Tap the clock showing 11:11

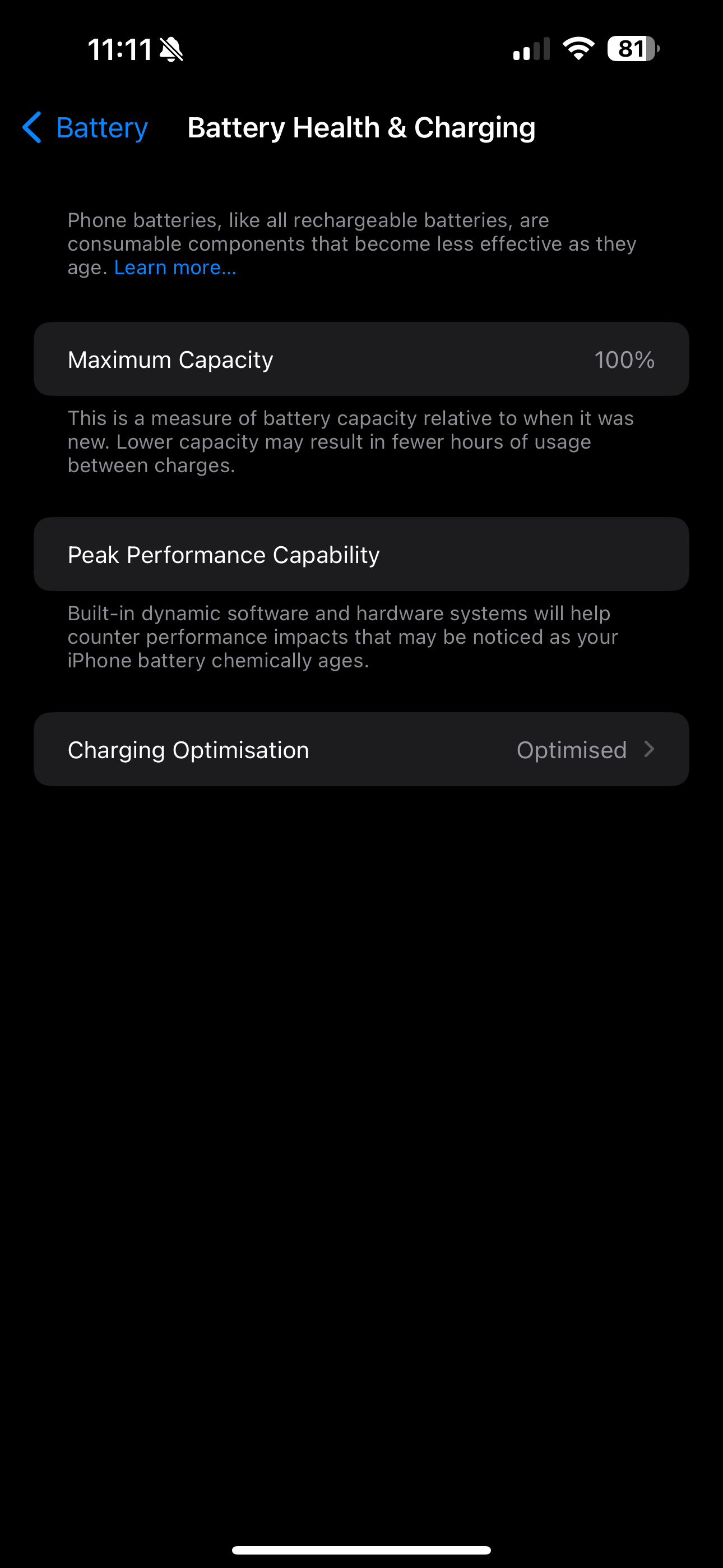[x=120, y=49]
